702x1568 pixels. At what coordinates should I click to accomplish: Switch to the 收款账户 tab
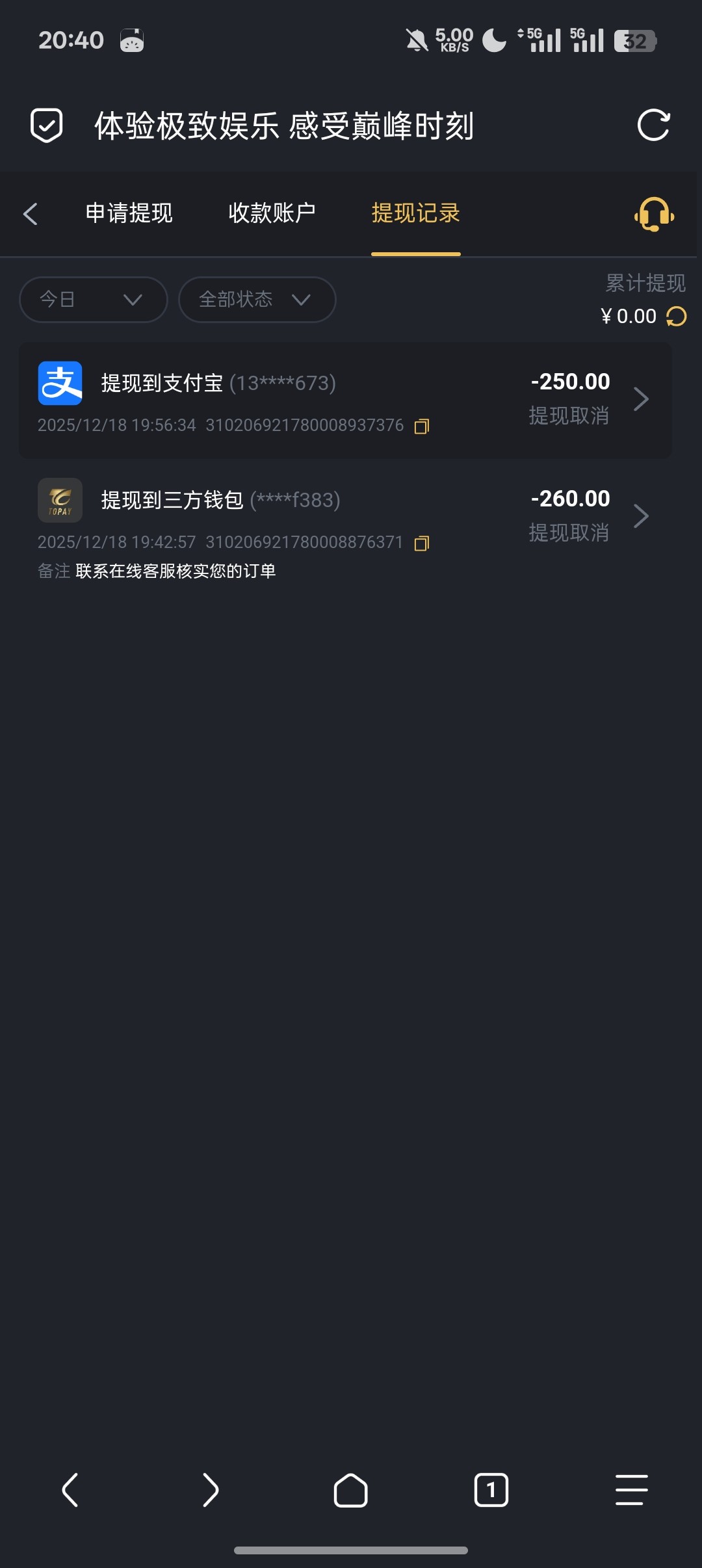(272, 213)
